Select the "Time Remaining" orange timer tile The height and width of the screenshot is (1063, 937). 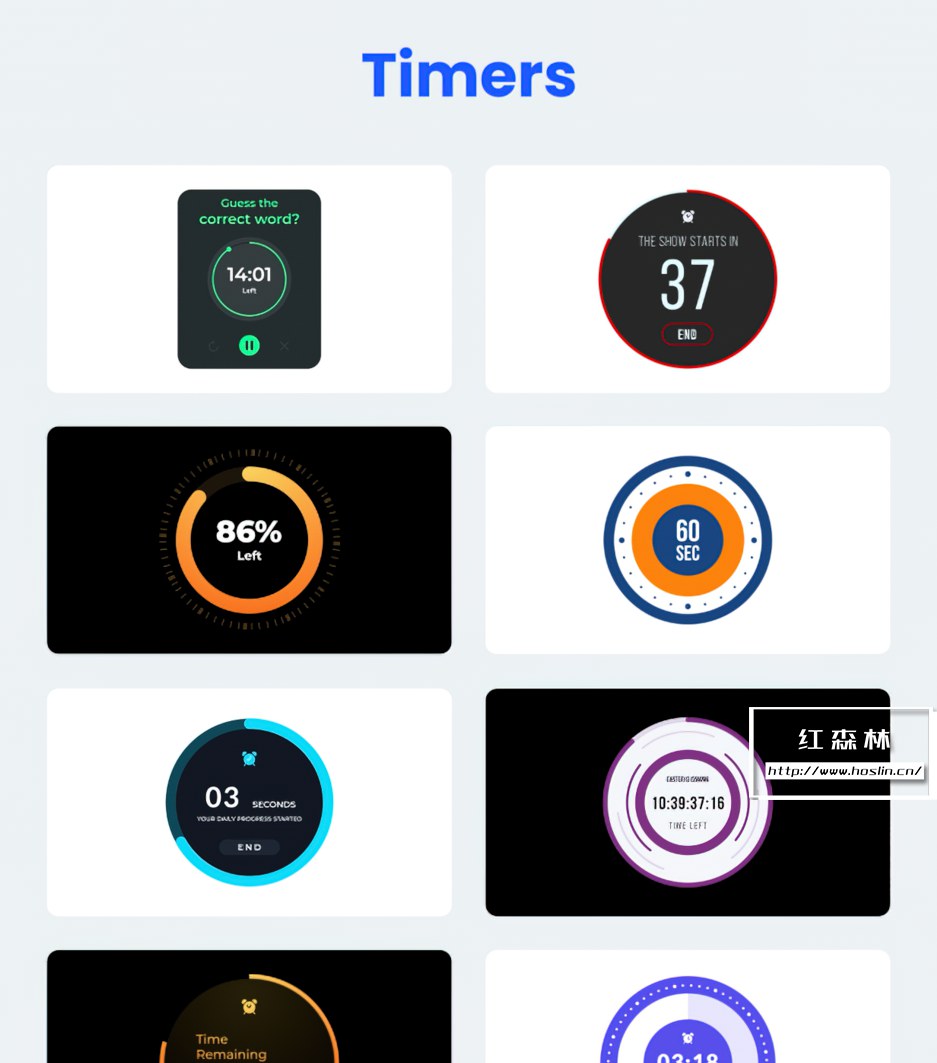coord(249,1010)
